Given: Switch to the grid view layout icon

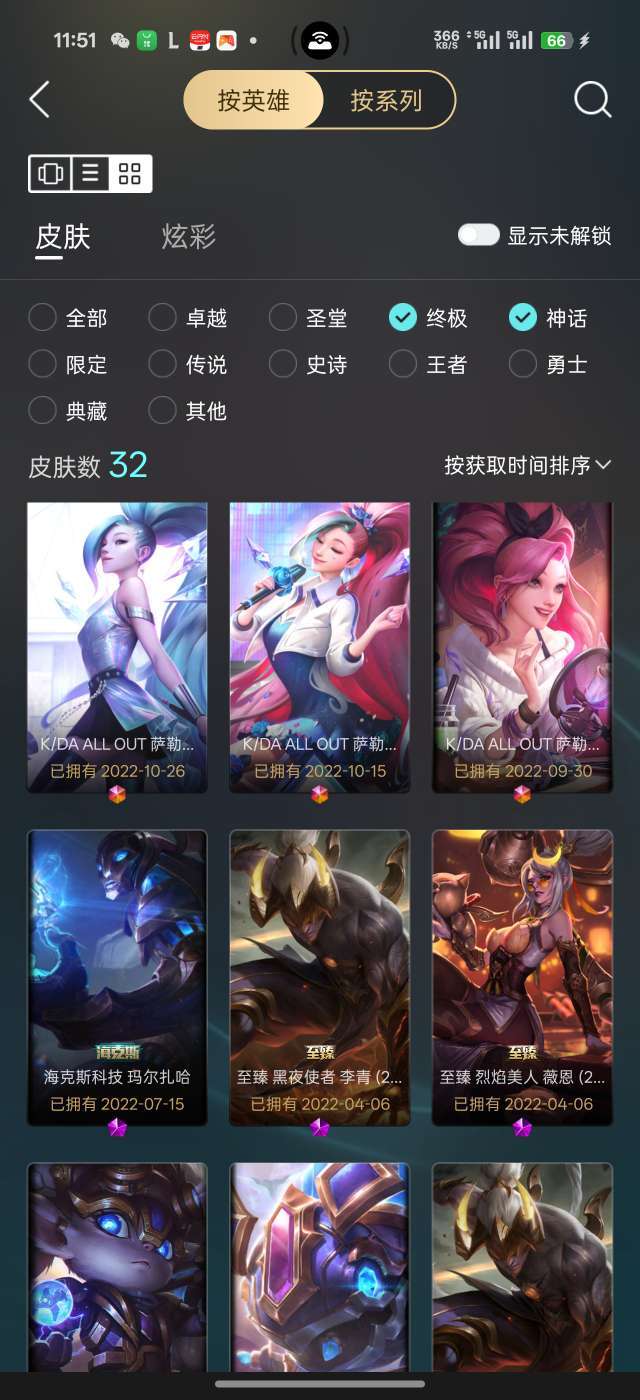Looking at the screenshot, I should point(130,174).
